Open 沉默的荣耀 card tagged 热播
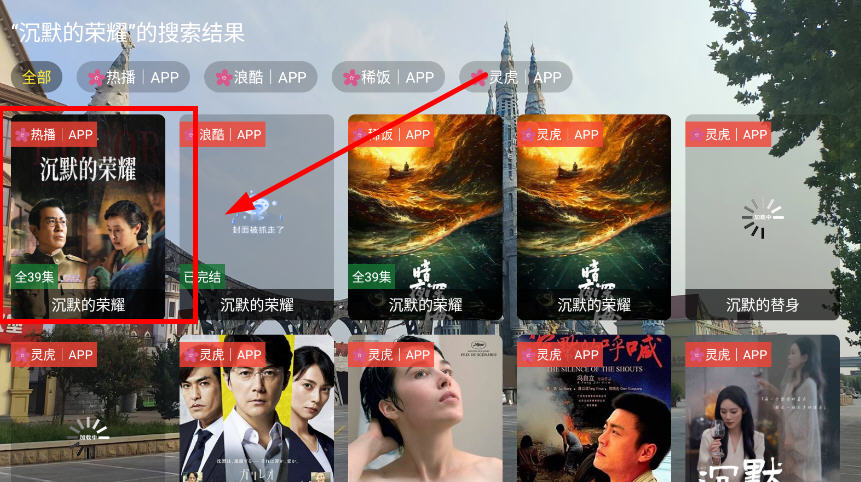 [x=88, y=217]
